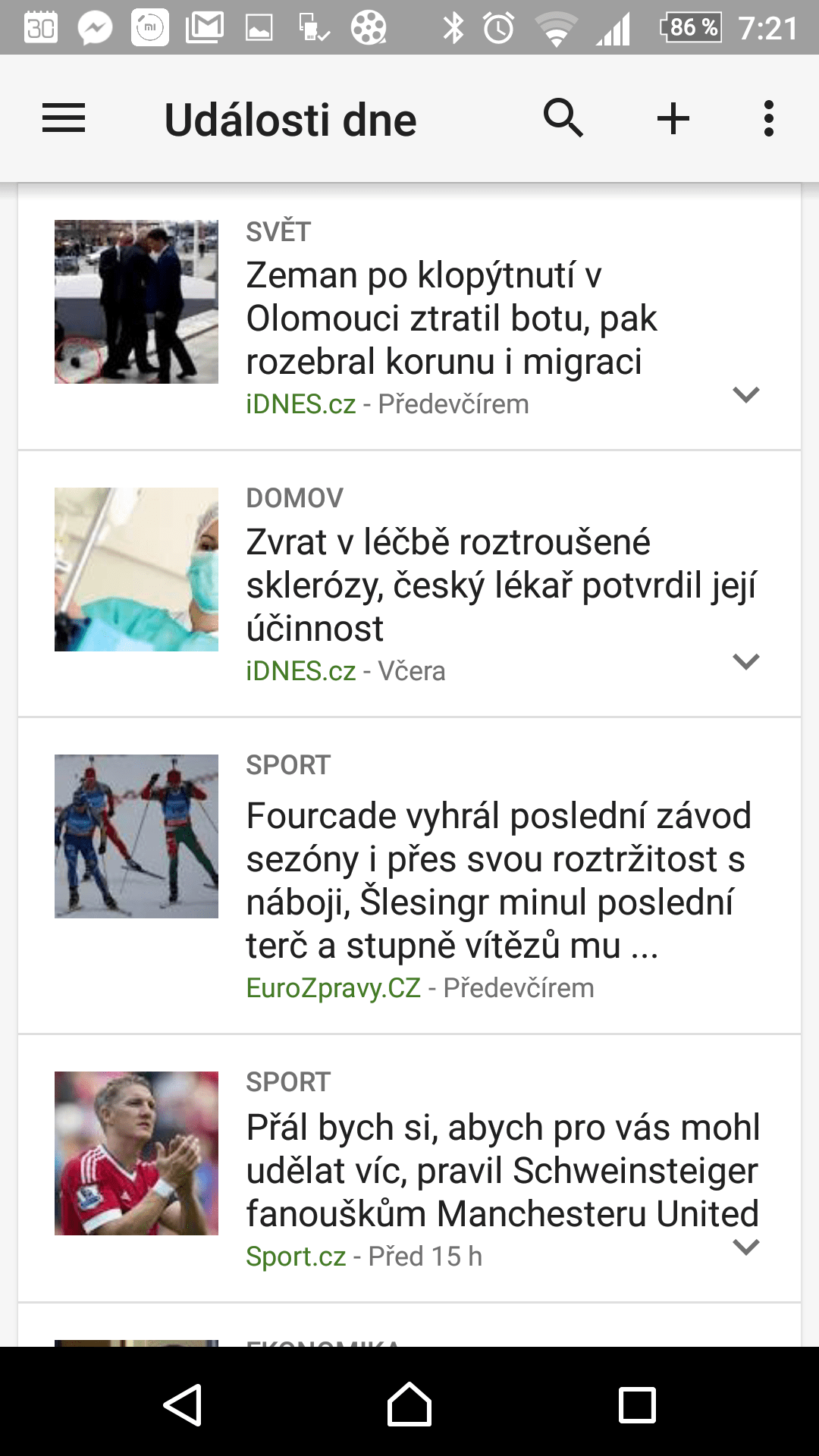Tap the plus icon to add a section

[673, 118]
